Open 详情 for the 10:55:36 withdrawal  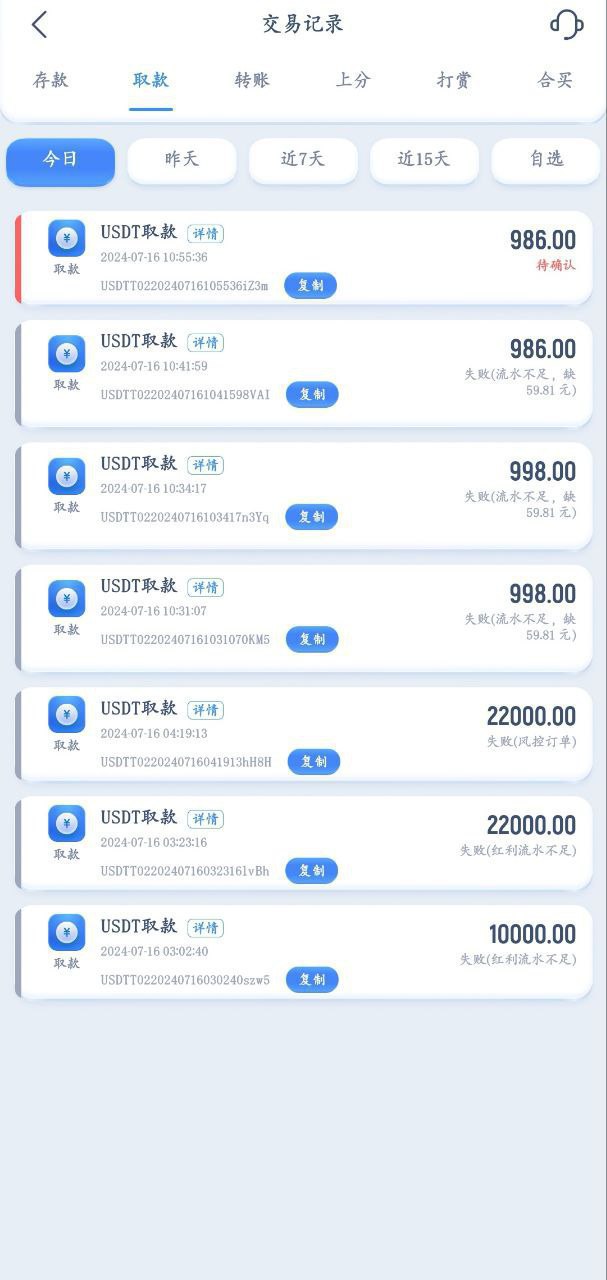click(205, 234)
